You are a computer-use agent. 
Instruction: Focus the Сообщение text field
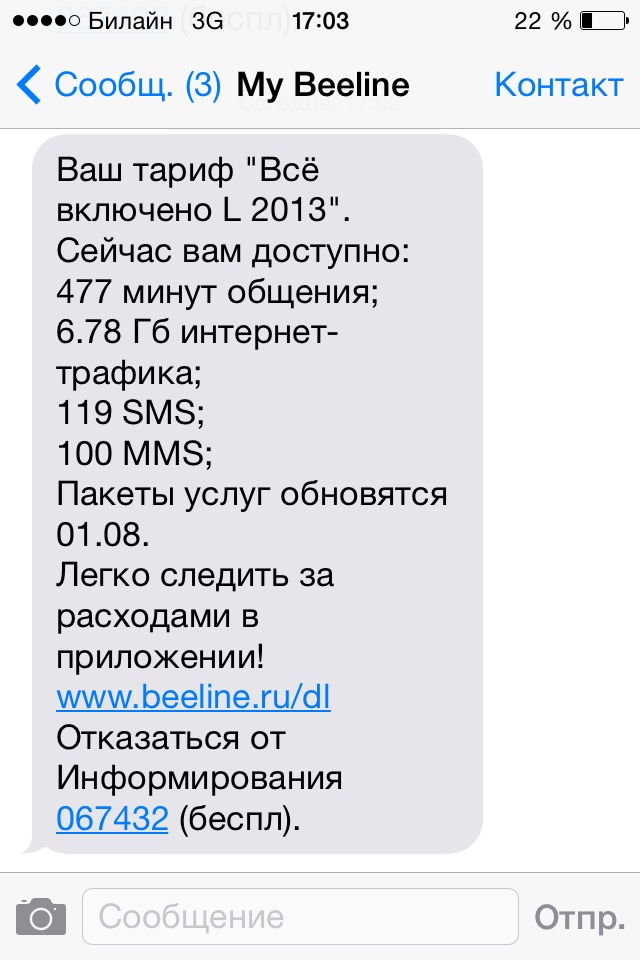300,916
